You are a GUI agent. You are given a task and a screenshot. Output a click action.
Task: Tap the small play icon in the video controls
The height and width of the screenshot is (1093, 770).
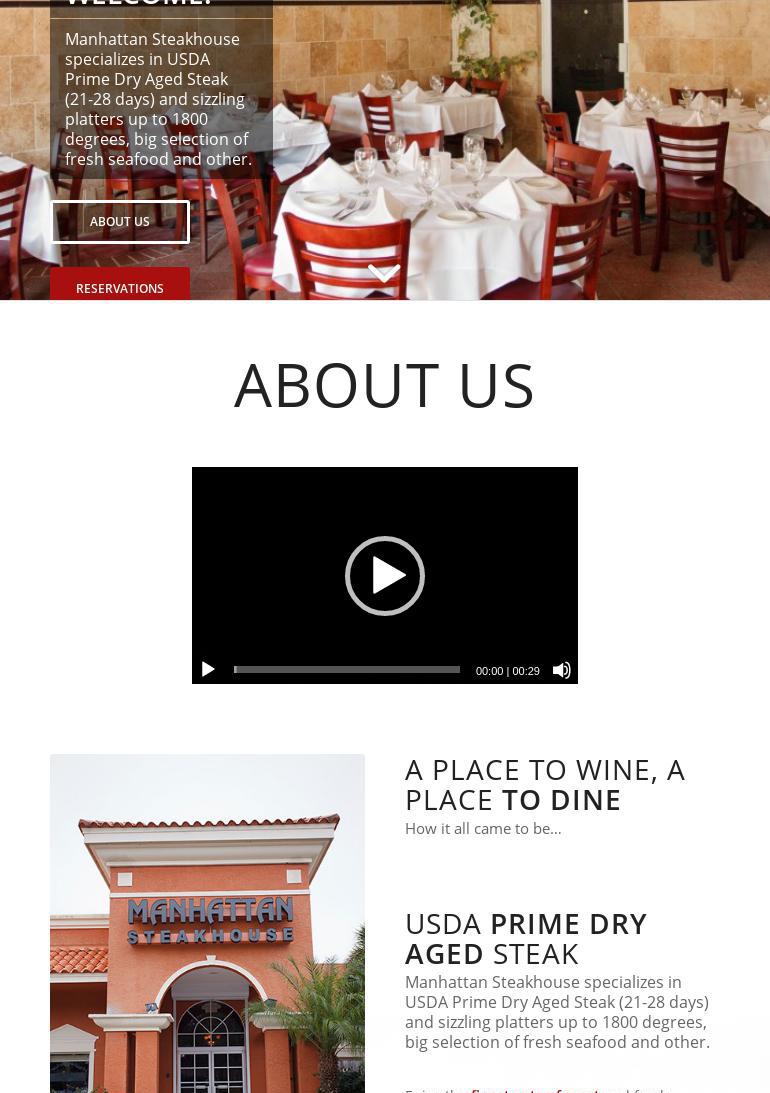208,670
